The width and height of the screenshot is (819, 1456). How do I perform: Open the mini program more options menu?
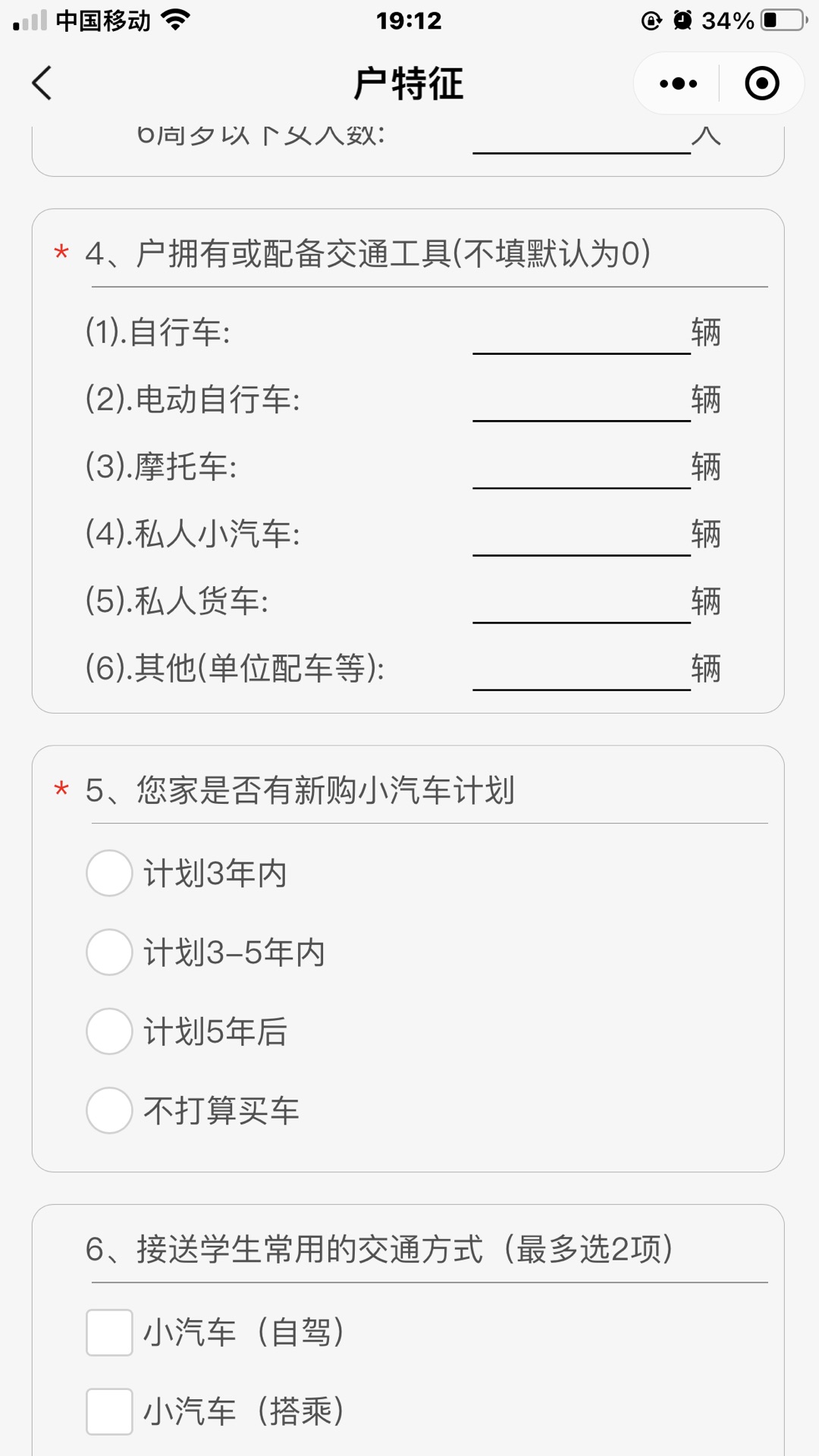(x=678, y=83)
